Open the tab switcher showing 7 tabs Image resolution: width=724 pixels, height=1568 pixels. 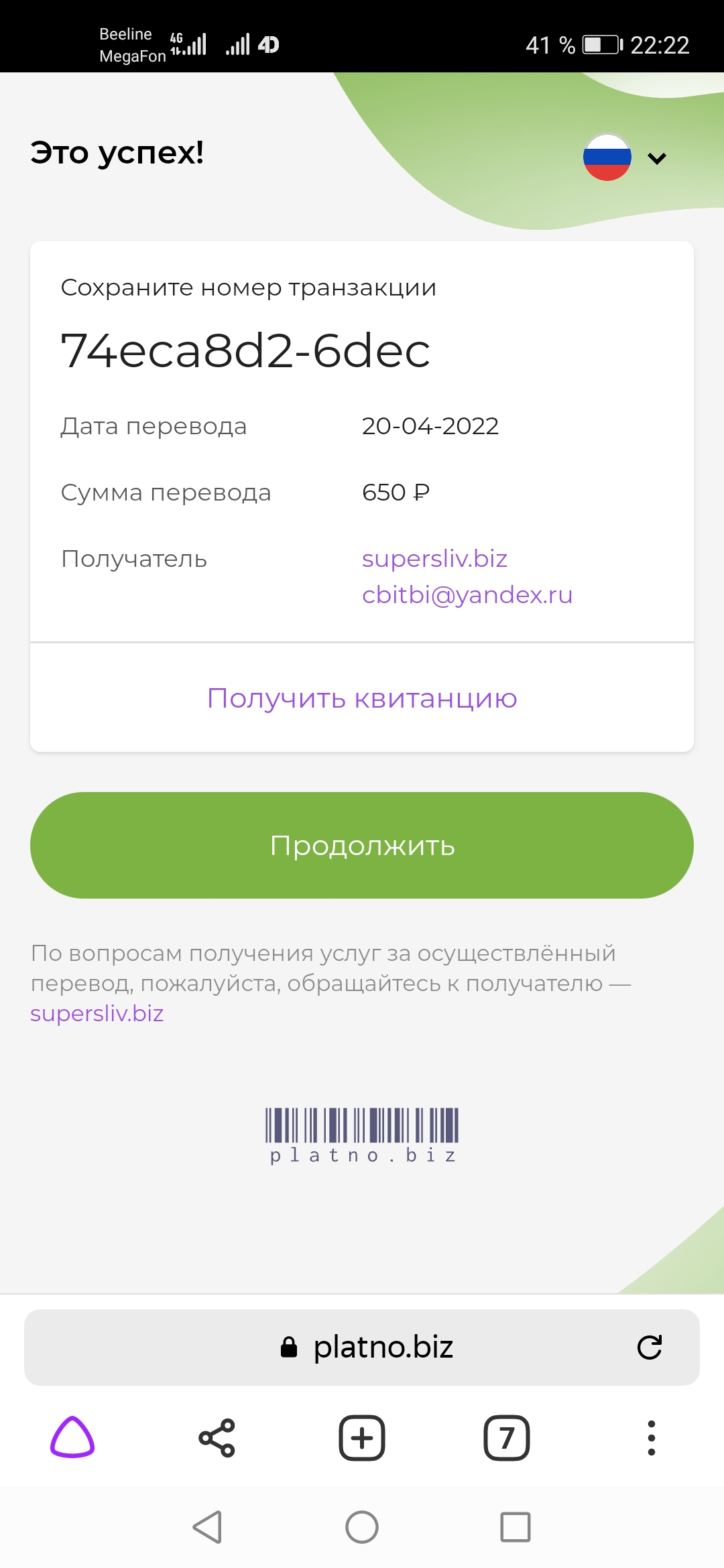(507, 1437)
